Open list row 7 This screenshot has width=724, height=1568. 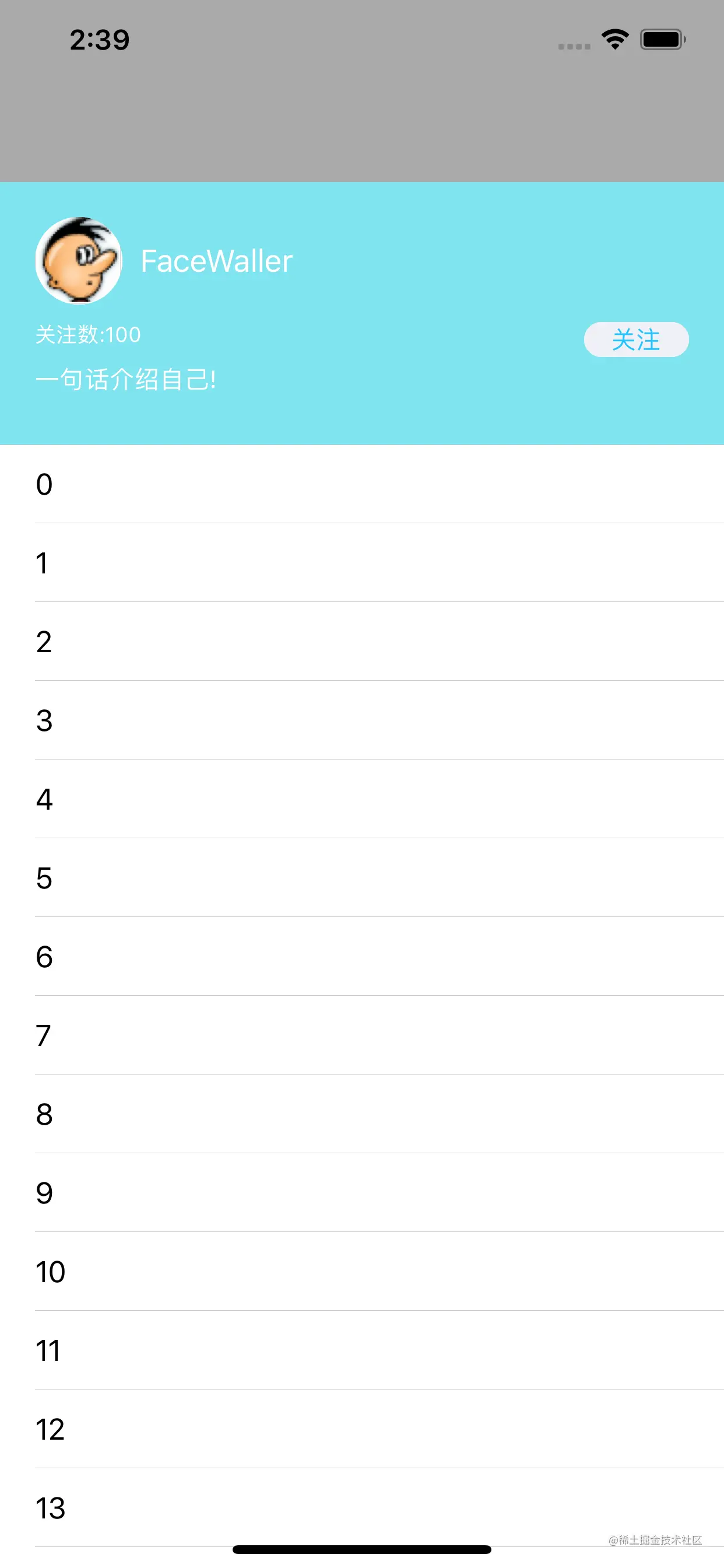tap(361, 1035)
